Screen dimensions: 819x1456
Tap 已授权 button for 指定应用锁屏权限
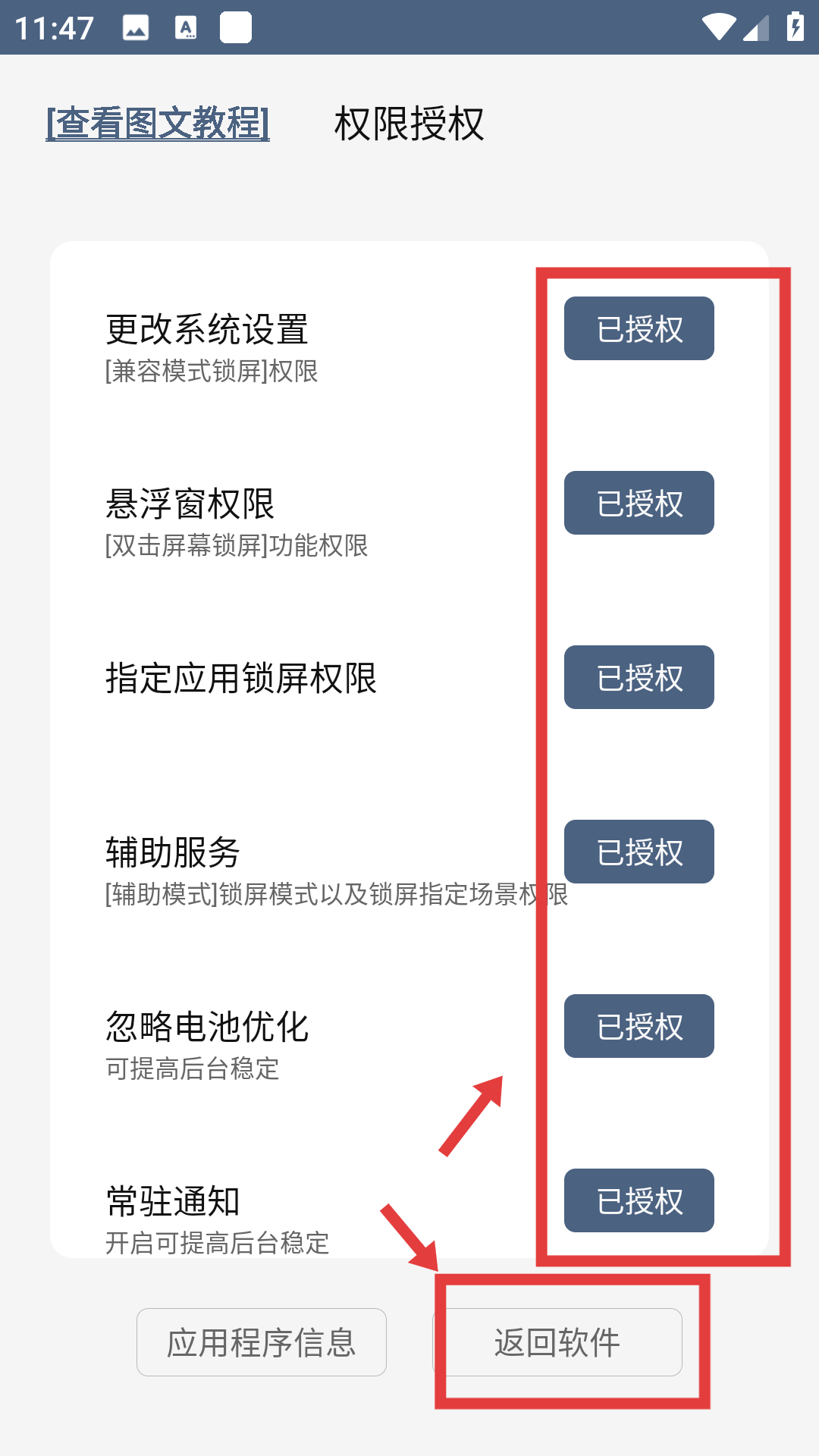pos(639,677)
